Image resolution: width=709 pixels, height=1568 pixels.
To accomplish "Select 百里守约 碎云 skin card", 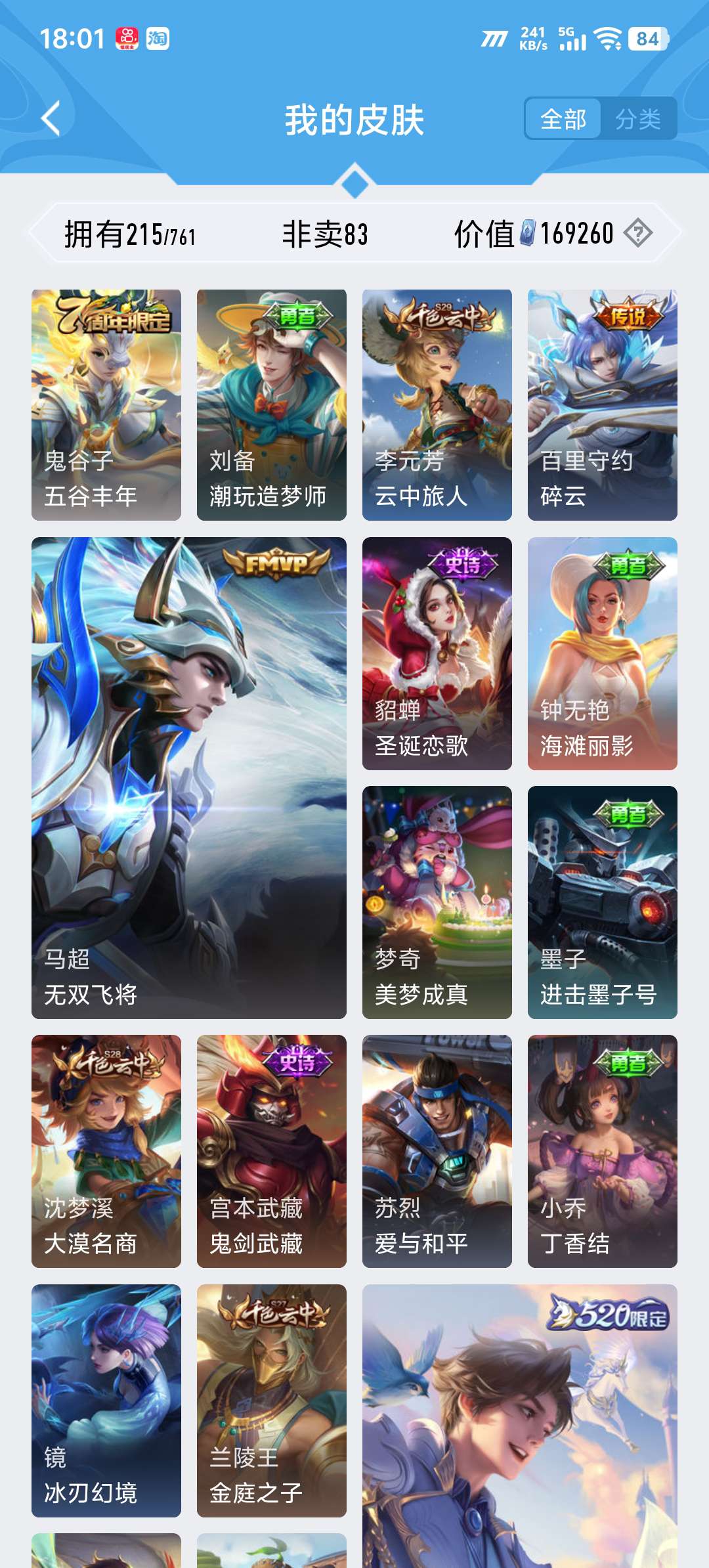I will click(603, 404).
